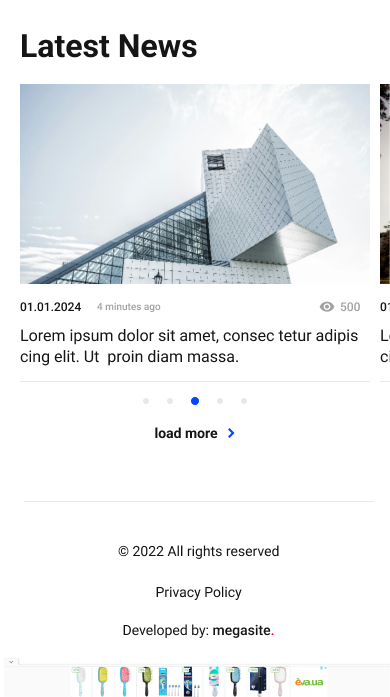Go to the fourth carousel page dot
Viewport: 390px width, 697px height.
(x=220, y=401)
